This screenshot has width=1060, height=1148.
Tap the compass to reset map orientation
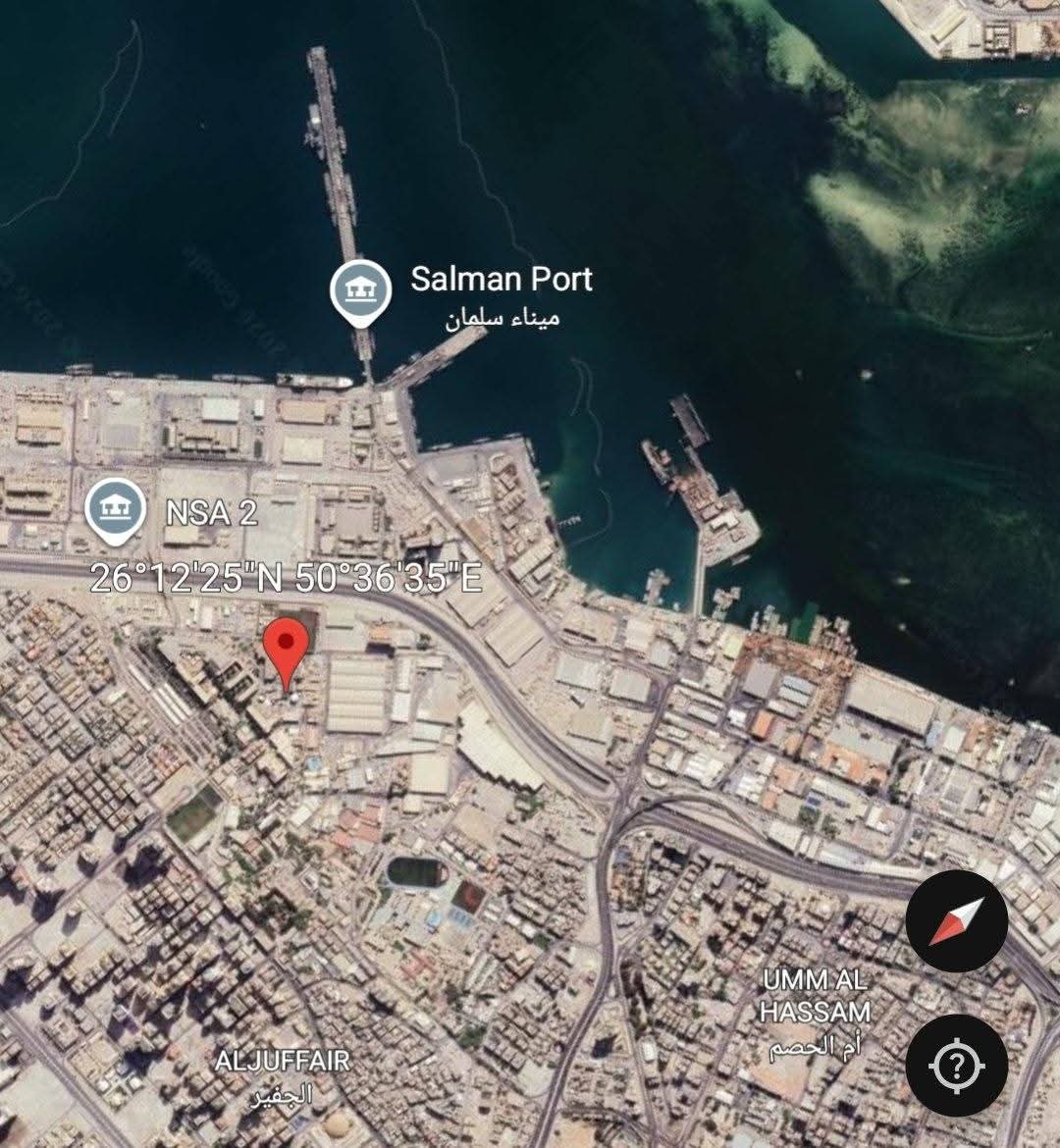click(x=956, y=921)
